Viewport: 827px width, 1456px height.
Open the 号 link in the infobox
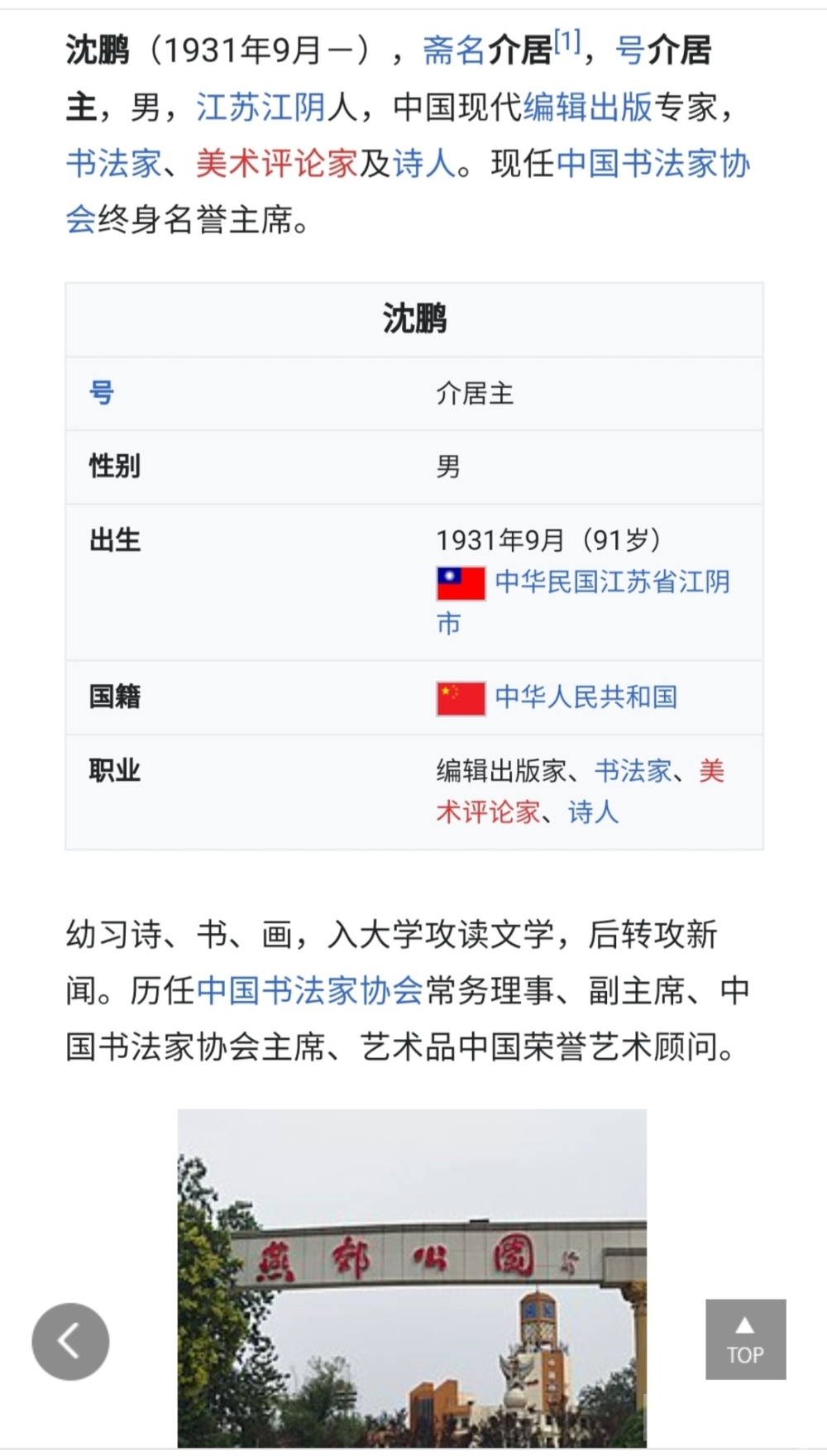(101, 393)
